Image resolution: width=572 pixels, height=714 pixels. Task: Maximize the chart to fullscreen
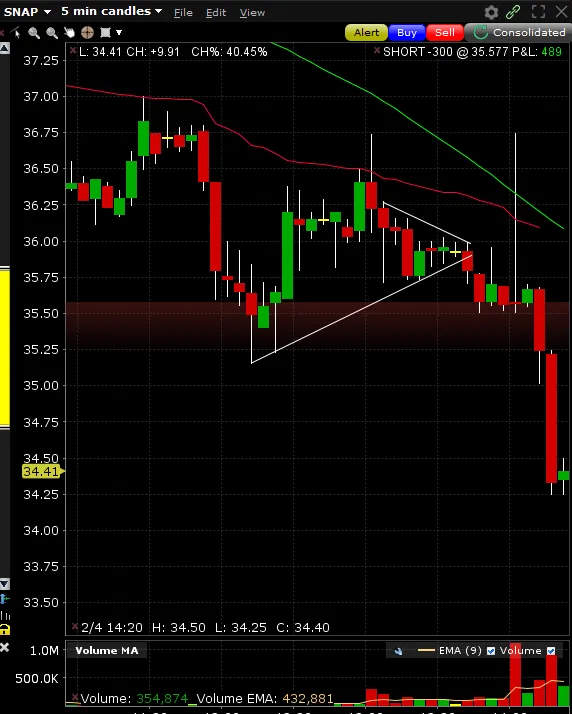[x=538, y=12]
